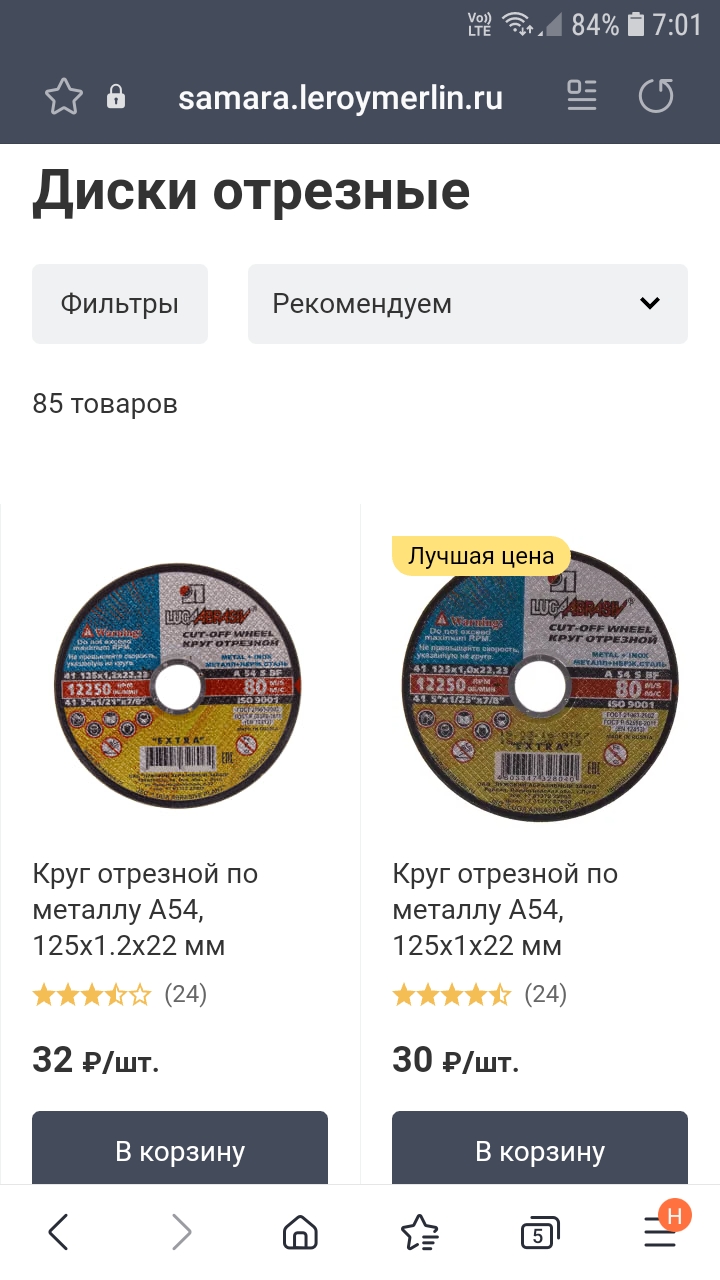The image size is (720, 1280).
Task: Tap the samara.leroymerlin.ru address bar
Action: click(x=340, y=98)
